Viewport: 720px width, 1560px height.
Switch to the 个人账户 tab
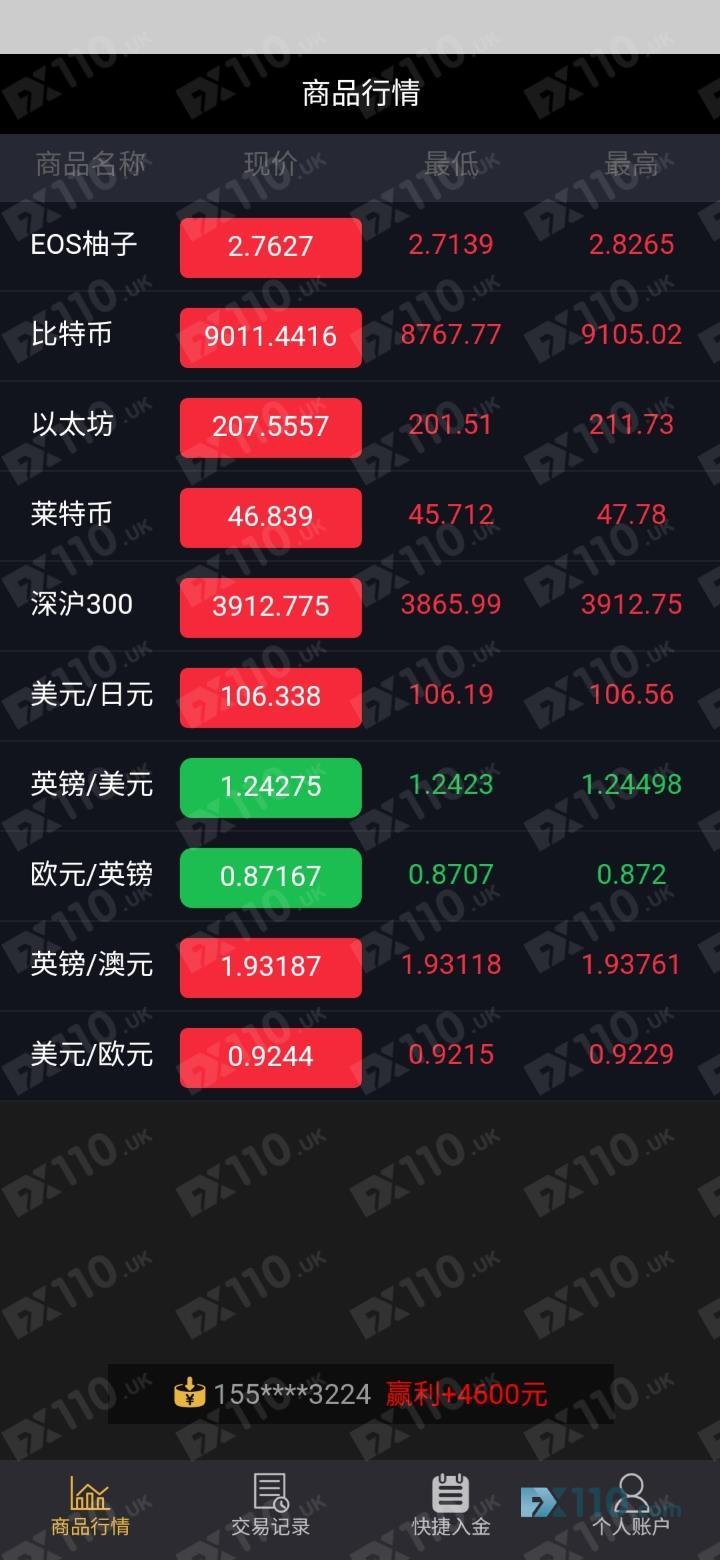coord(631,1506)
